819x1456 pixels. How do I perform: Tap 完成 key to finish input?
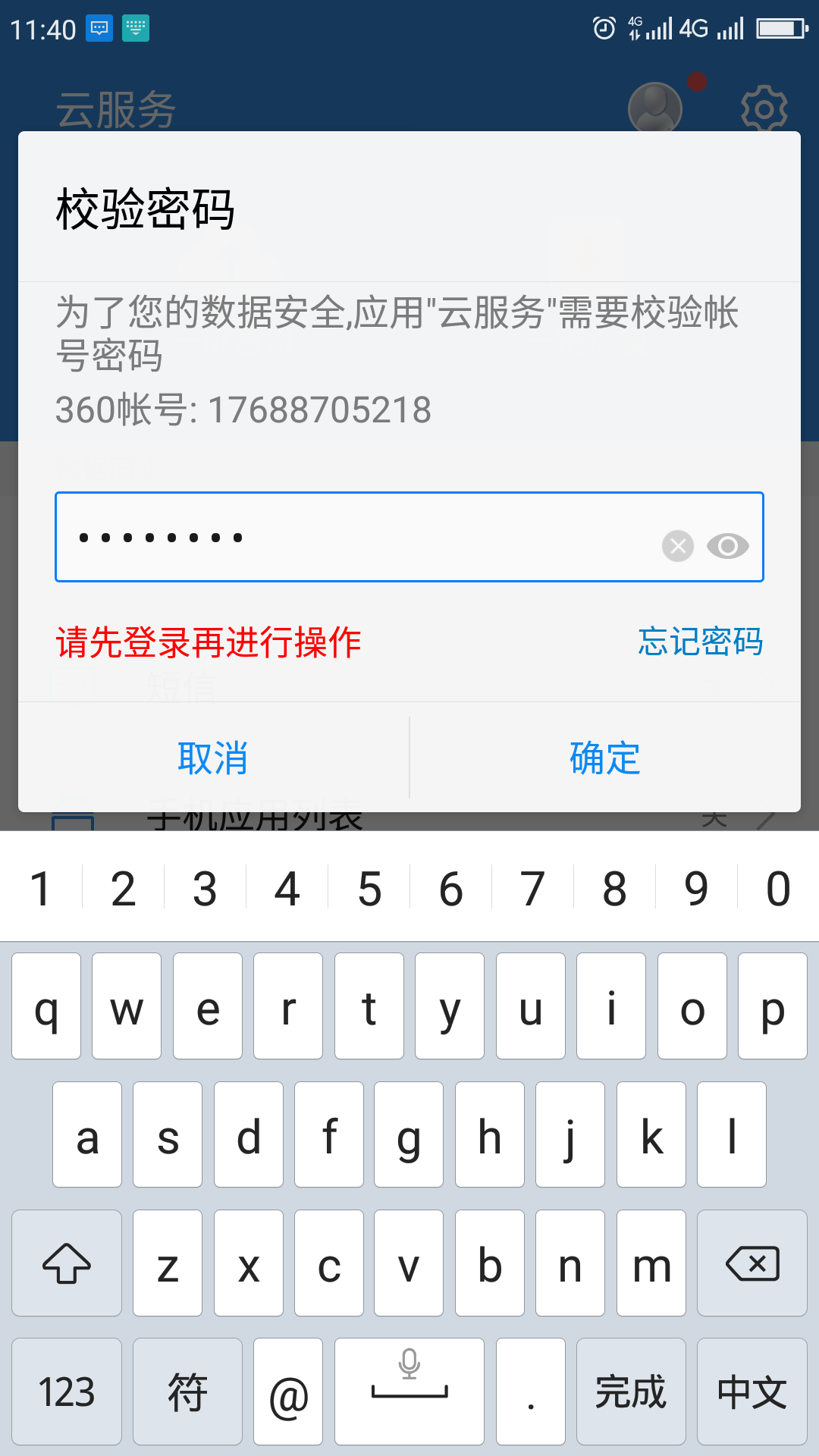(631, 1392)
